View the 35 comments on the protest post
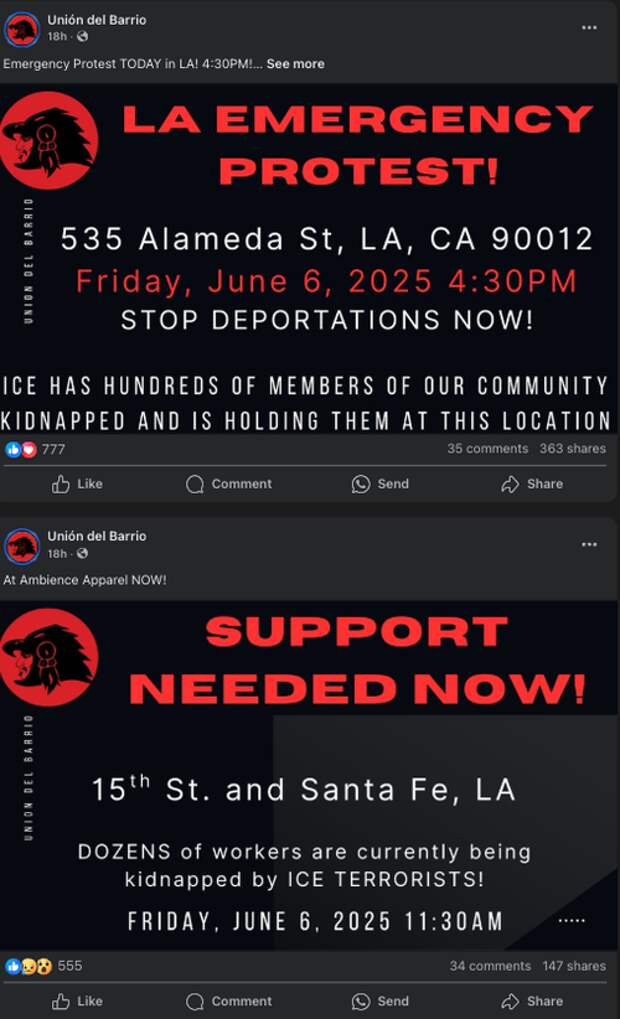Image resolution: width=620 pixels, height=1019 pixels. [487, 449]
